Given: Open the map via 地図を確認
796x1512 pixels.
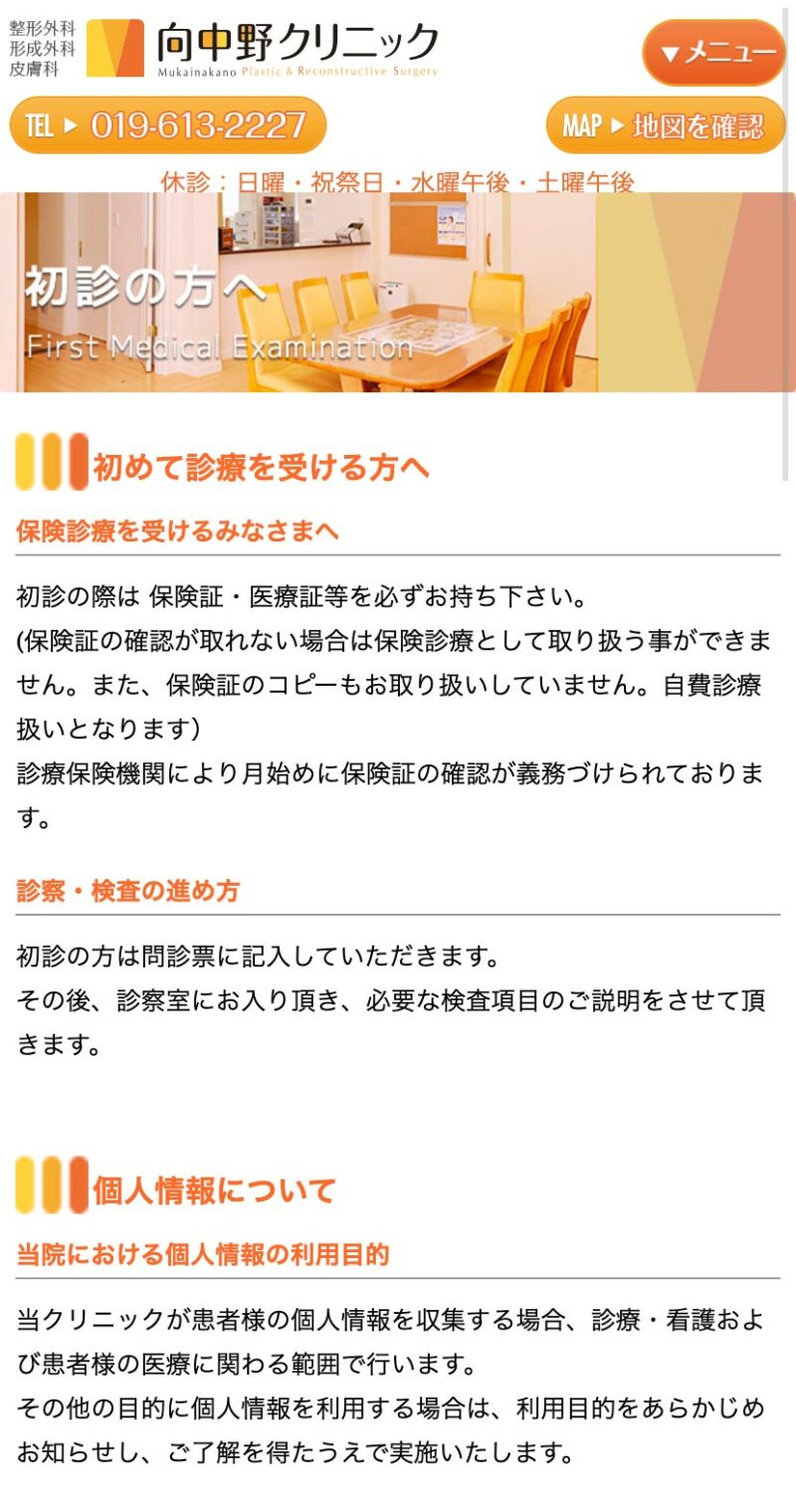Looking at the screenshot, I should pos(665,125).
